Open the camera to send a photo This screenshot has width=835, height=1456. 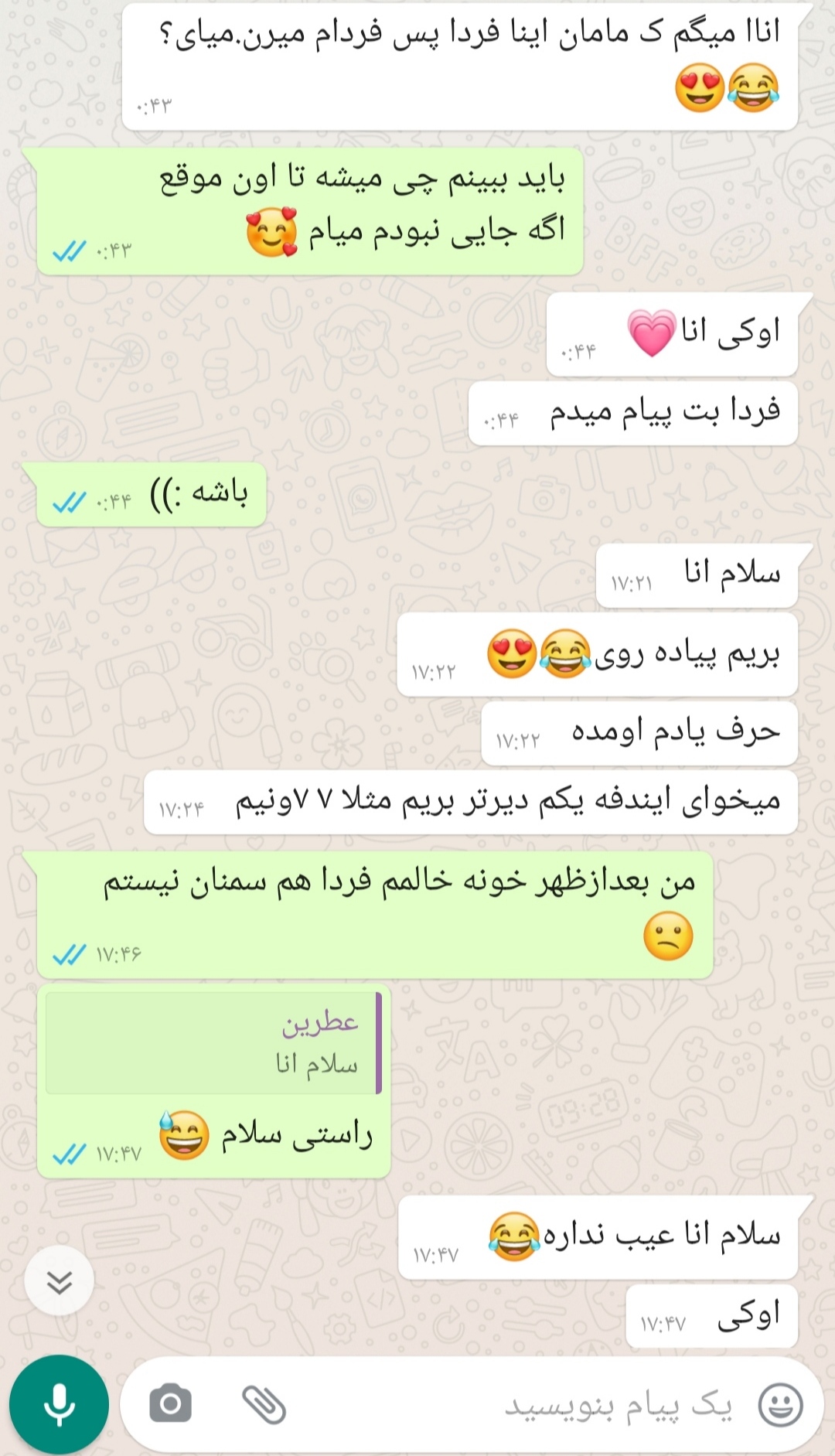click(170, 1404)
